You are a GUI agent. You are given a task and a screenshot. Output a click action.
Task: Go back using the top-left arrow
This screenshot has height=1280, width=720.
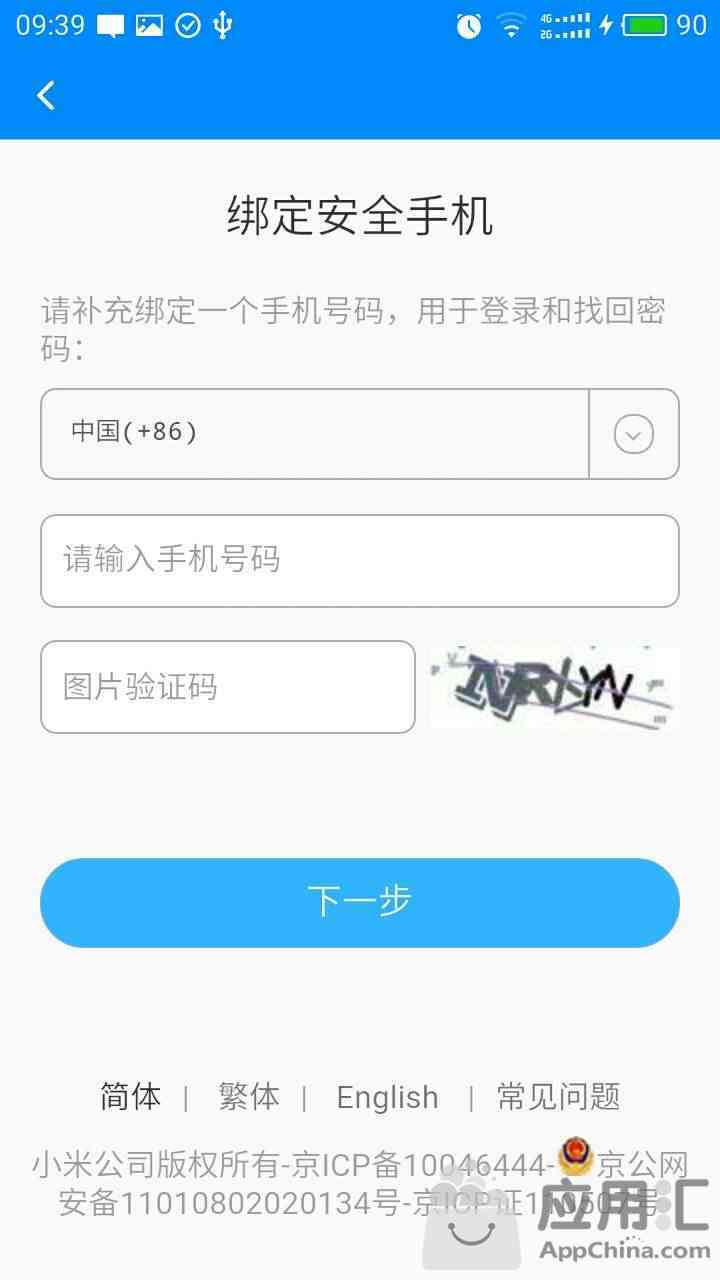coord(46,95)
